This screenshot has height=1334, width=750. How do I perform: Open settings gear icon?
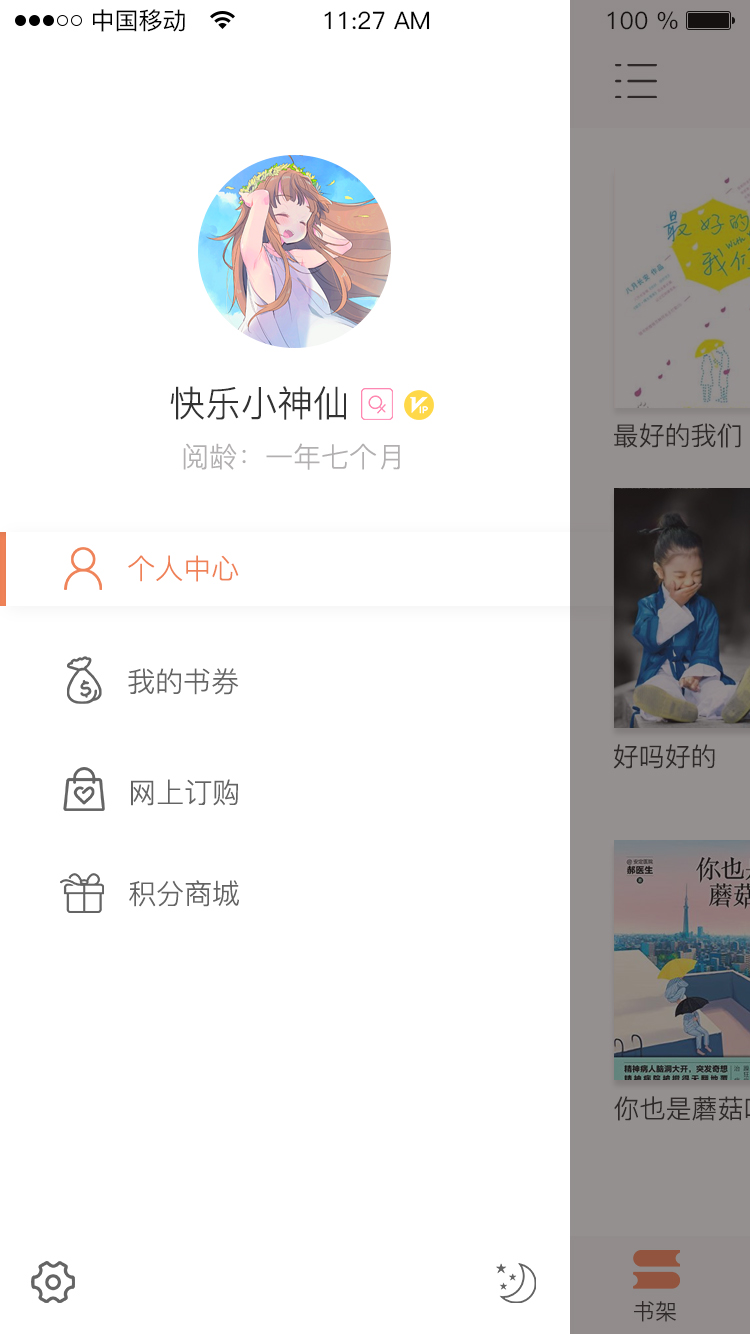[53, 1282]
